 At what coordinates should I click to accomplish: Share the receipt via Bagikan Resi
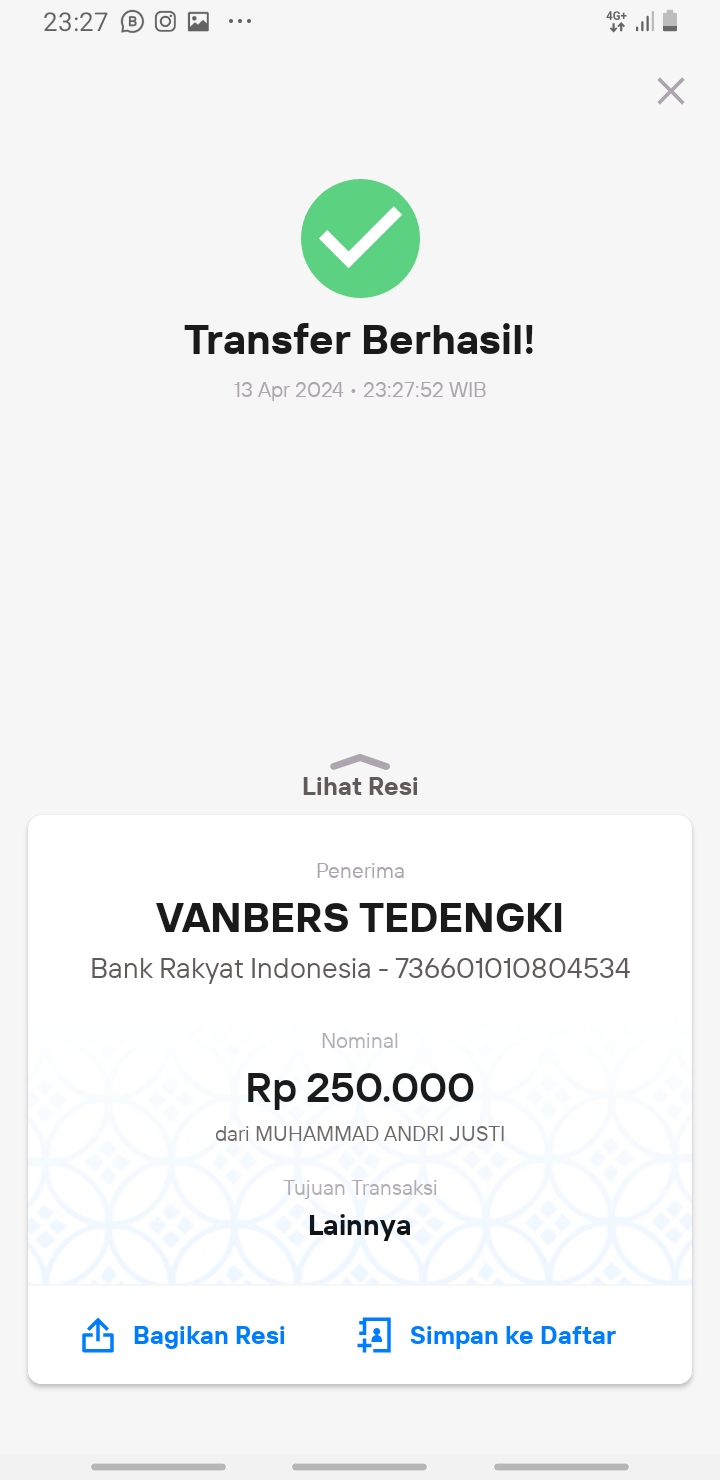click(183, 1335)
